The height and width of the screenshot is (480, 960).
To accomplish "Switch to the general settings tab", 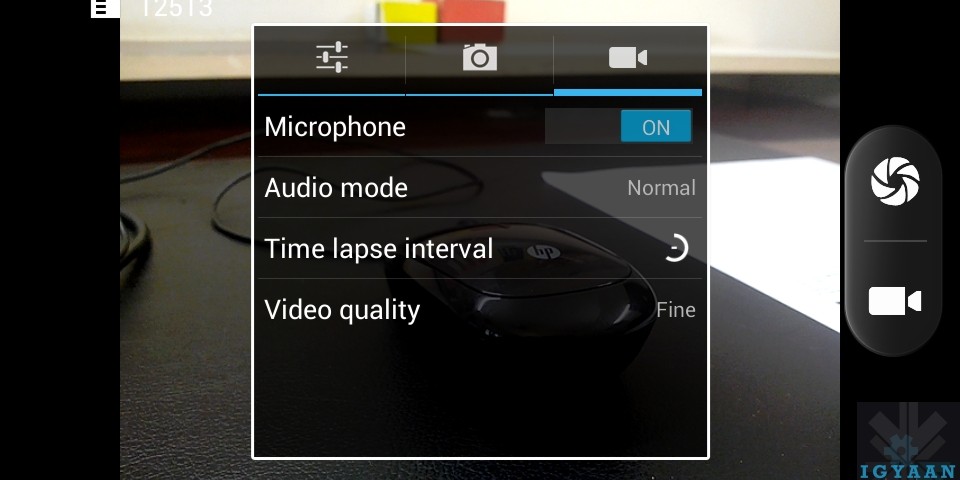I will [x=331, y=58].
